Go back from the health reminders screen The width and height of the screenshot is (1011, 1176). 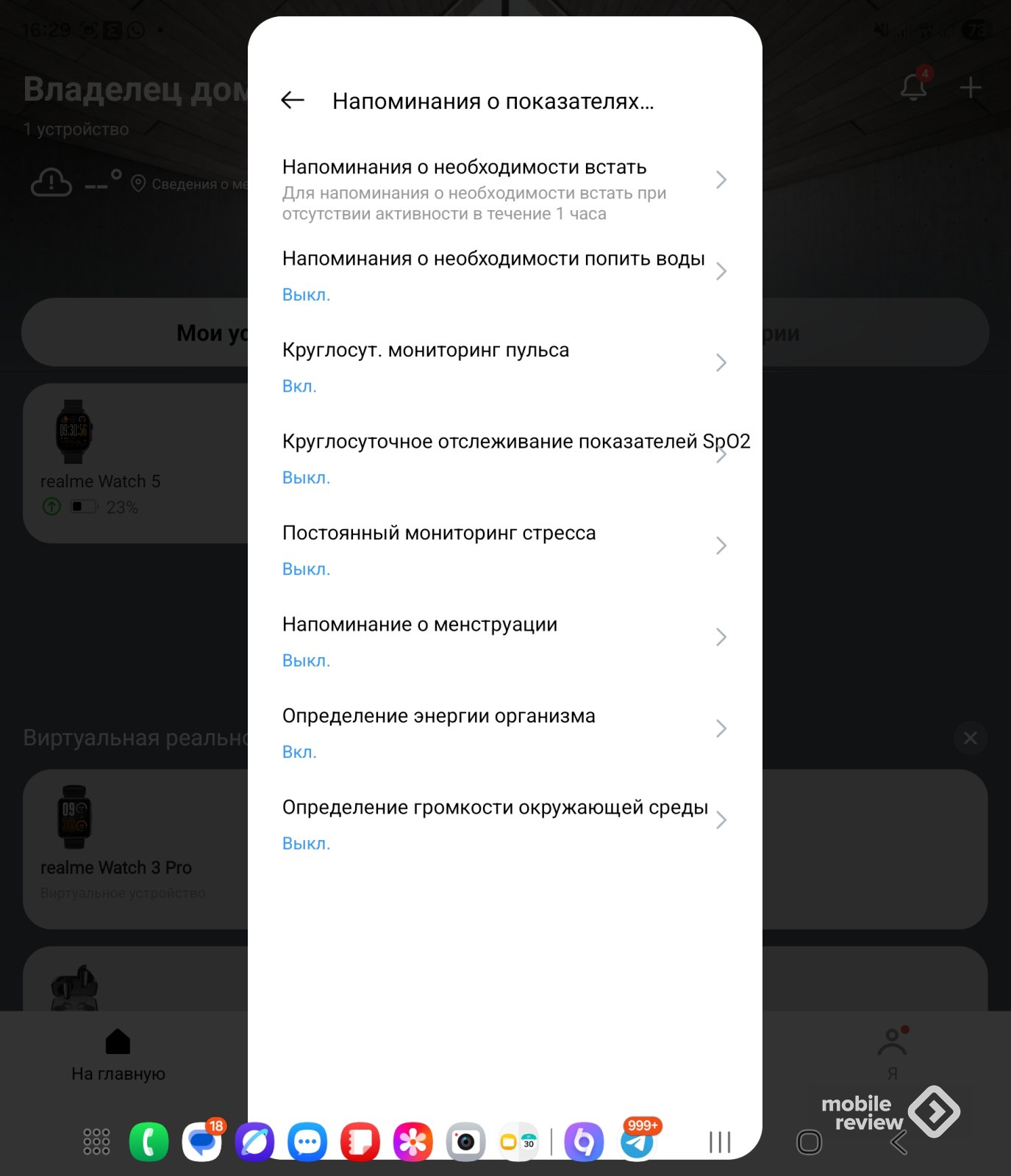click(x=293, y=100)
